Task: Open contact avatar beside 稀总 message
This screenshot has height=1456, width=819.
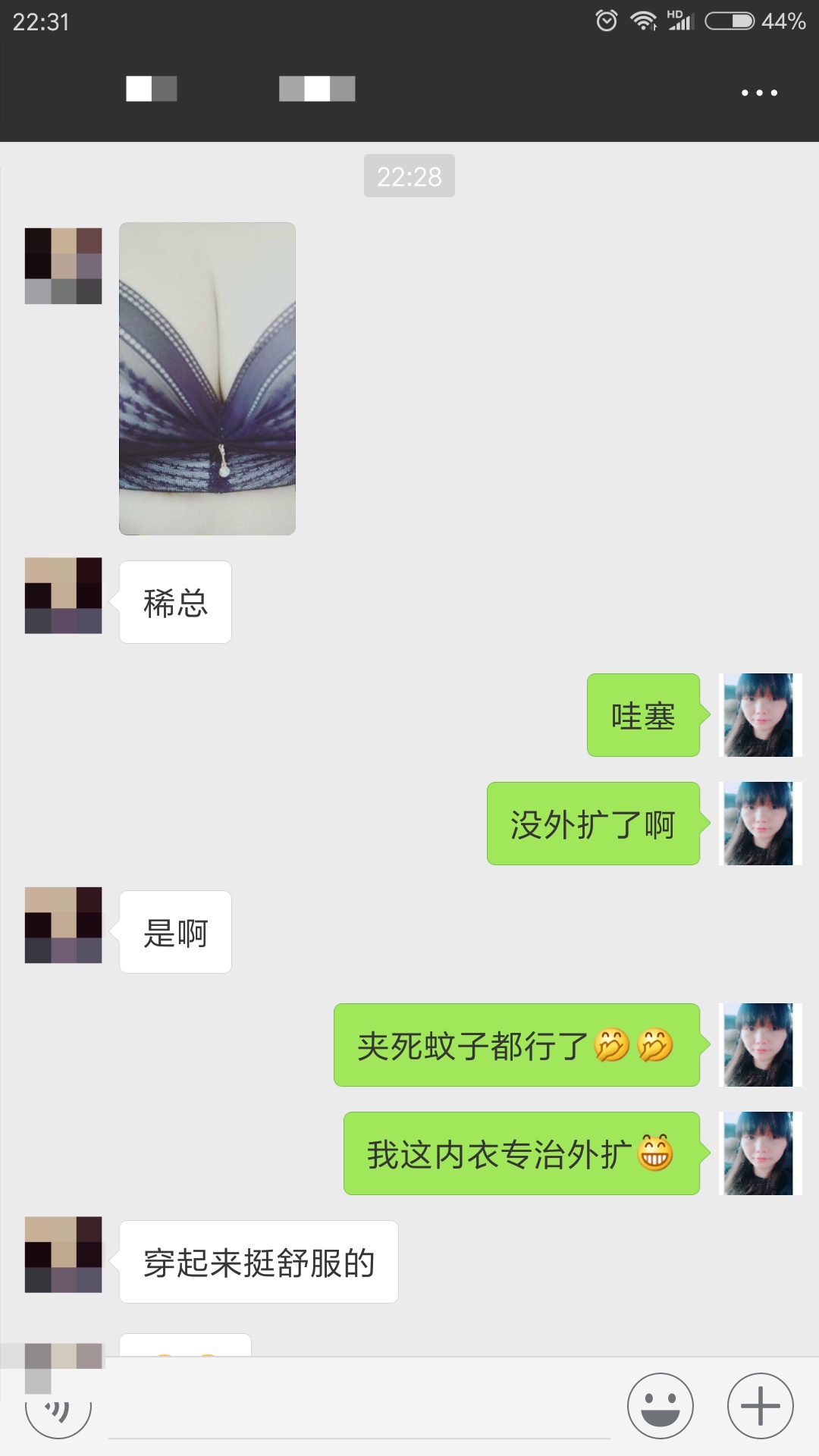Action: point(63,596)
